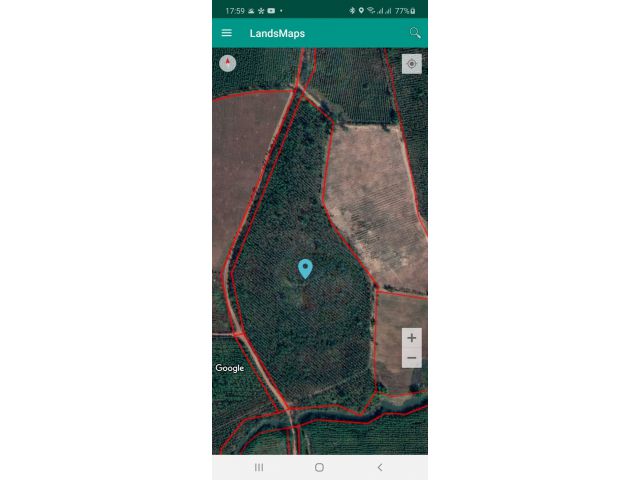Screen dimensions: 640x480
Task: Go to the home screen
Action: click(x=319, y=467)
